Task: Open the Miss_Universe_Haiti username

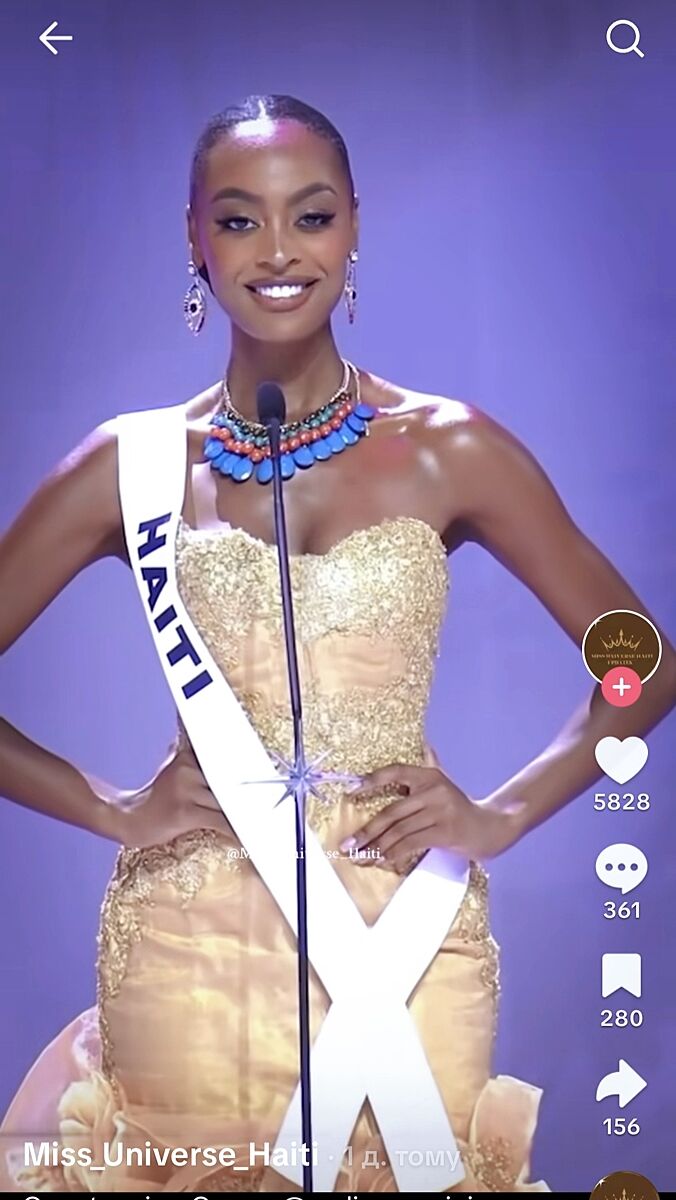Action: click(171, 1154)
